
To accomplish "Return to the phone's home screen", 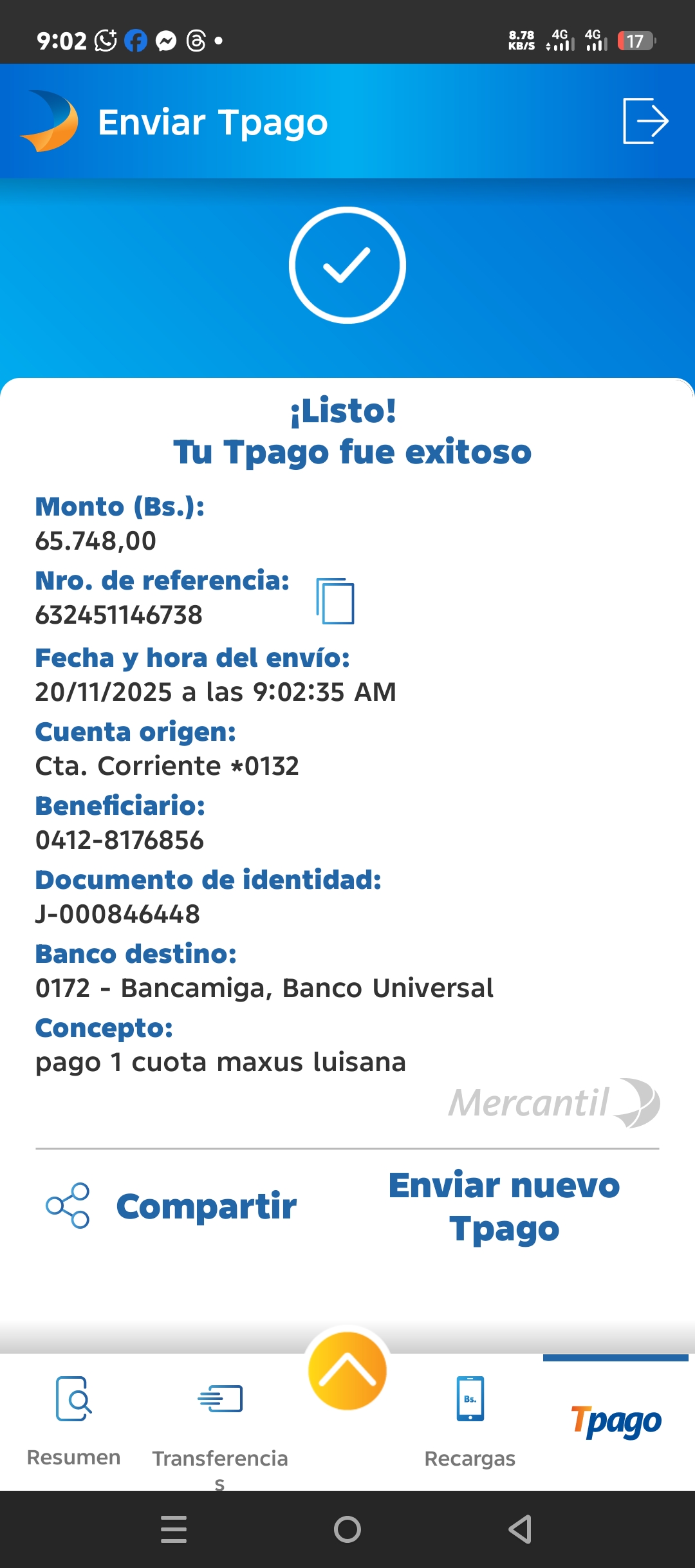I will [x=347, y=1529].
